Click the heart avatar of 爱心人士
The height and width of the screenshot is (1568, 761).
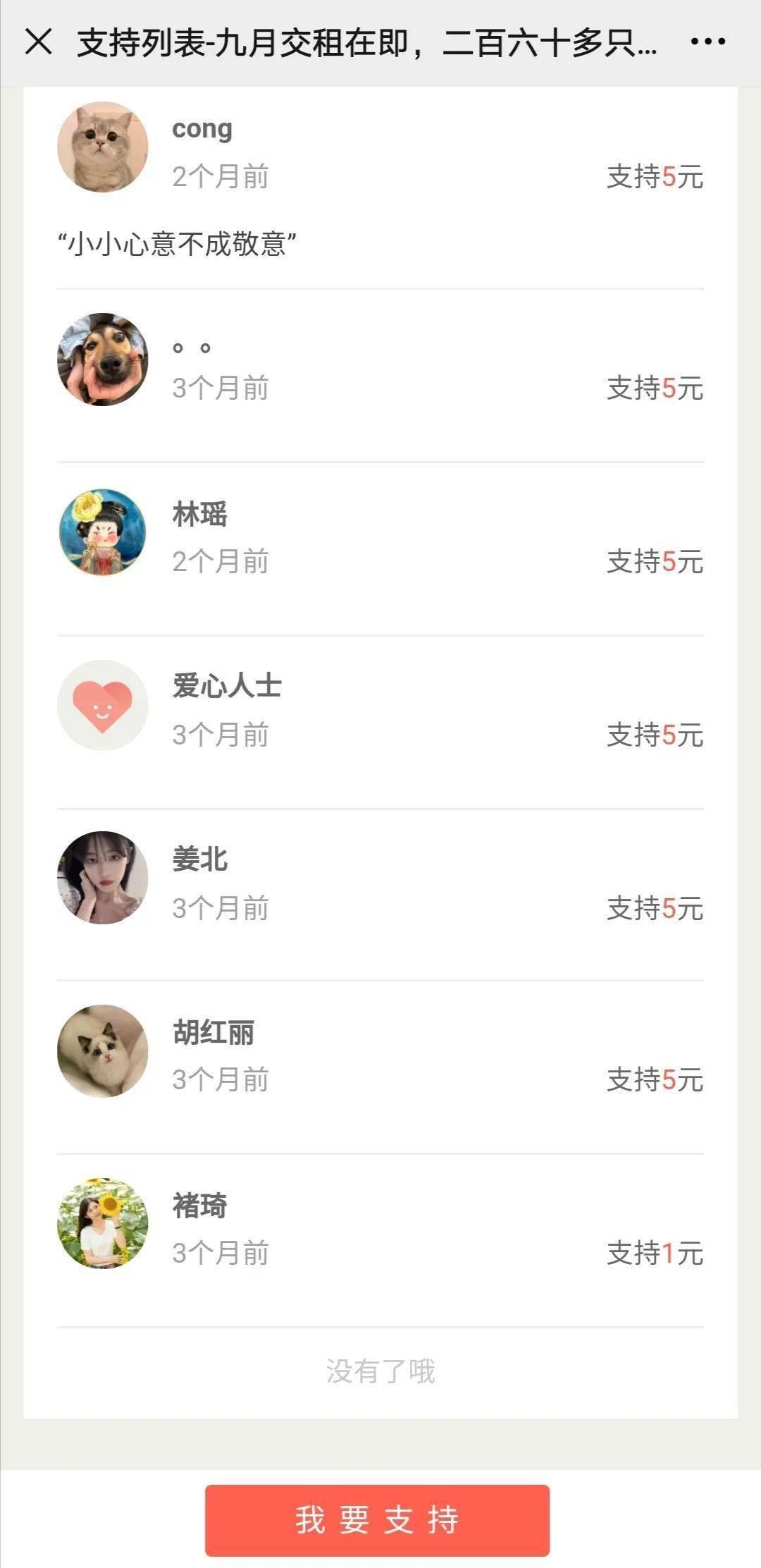point(103,707)
